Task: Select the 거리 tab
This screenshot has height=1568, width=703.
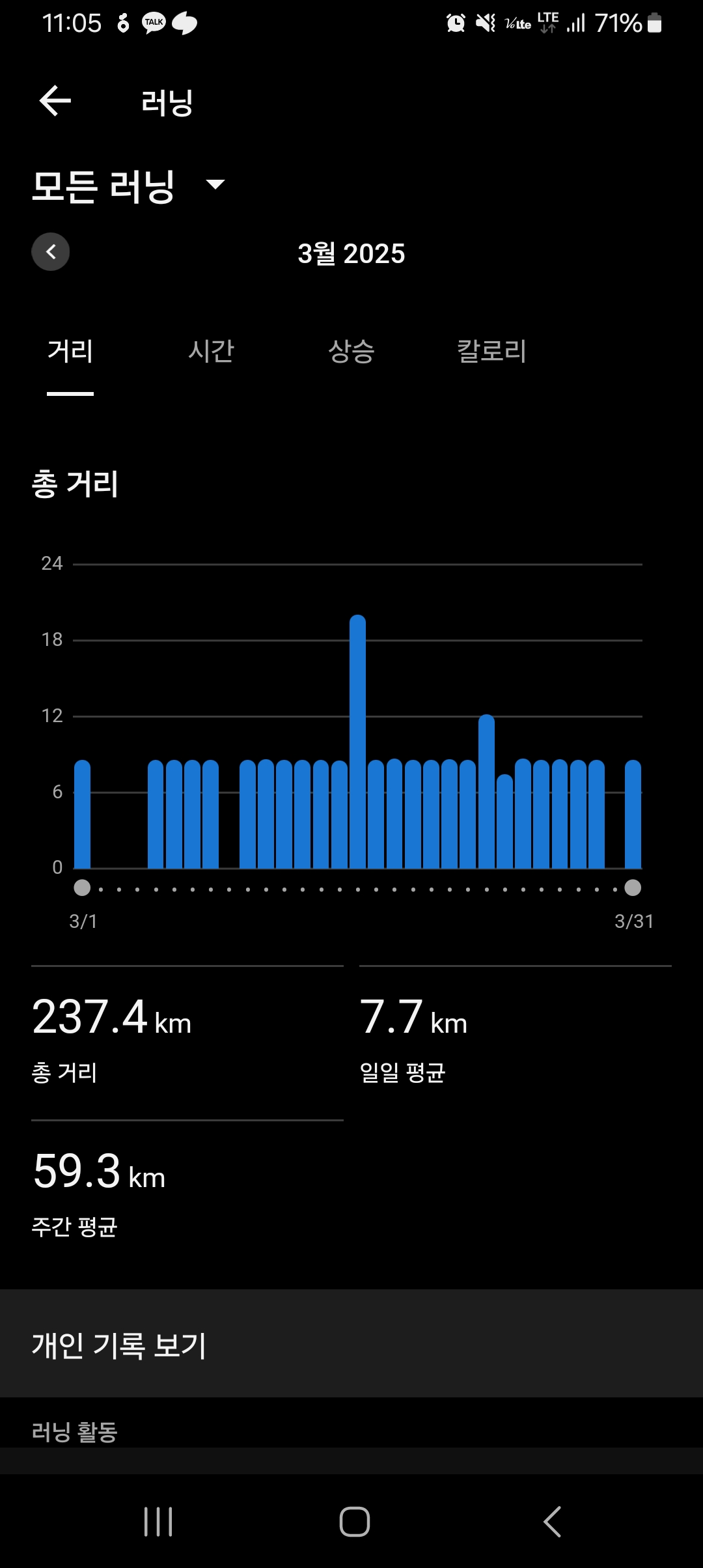Action: 70,352
